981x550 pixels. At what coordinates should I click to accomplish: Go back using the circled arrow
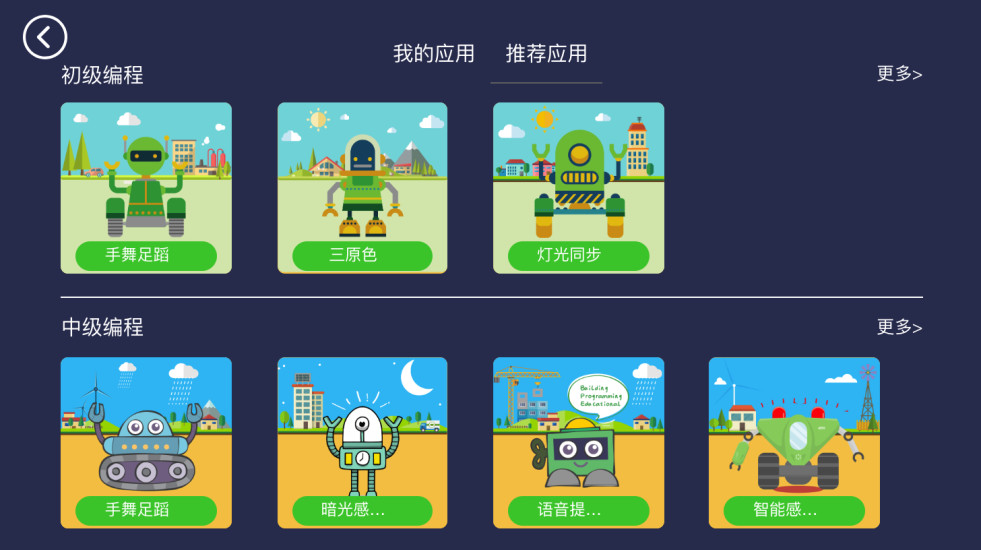coord(45,38)
